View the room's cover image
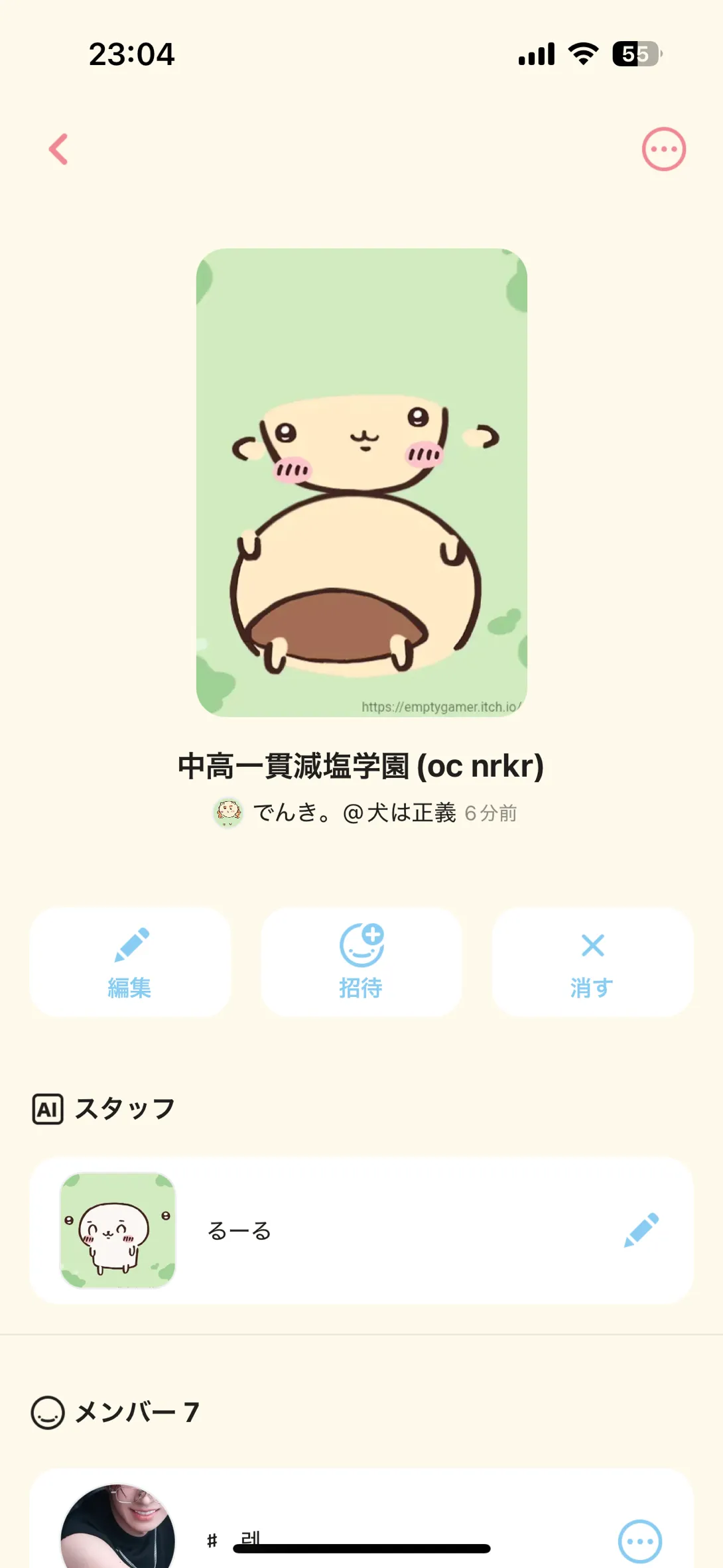Viewport: 723px width, 1568px height. [361, 482]
